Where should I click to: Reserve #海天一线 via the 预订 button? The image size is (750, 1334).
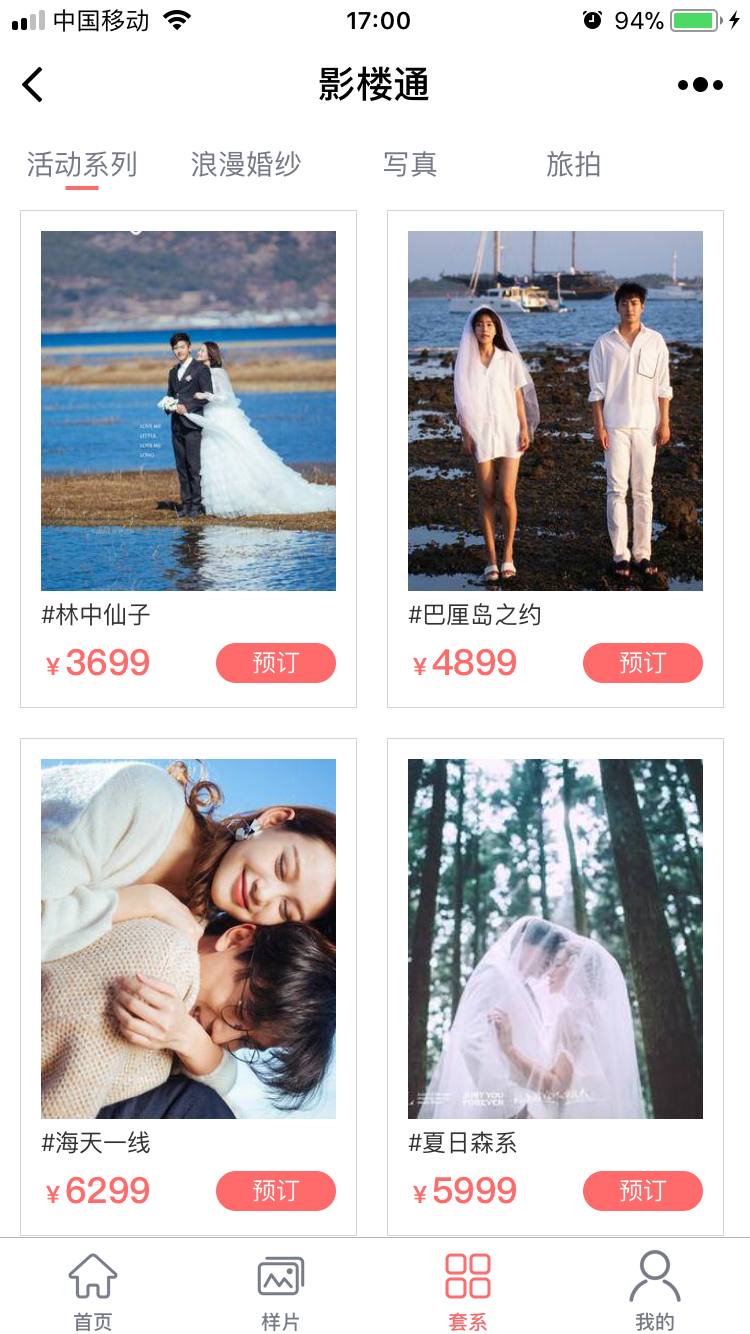pos(275,1191)
